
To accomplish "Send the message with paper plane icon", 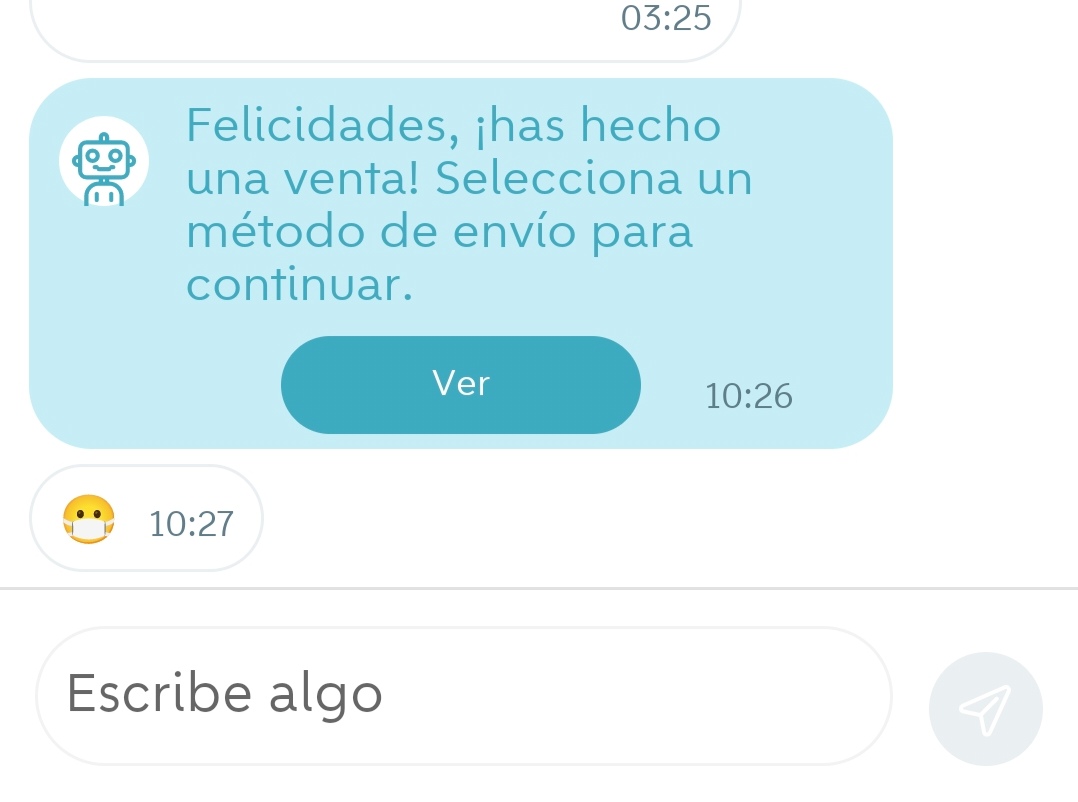I will click(985, 708).
